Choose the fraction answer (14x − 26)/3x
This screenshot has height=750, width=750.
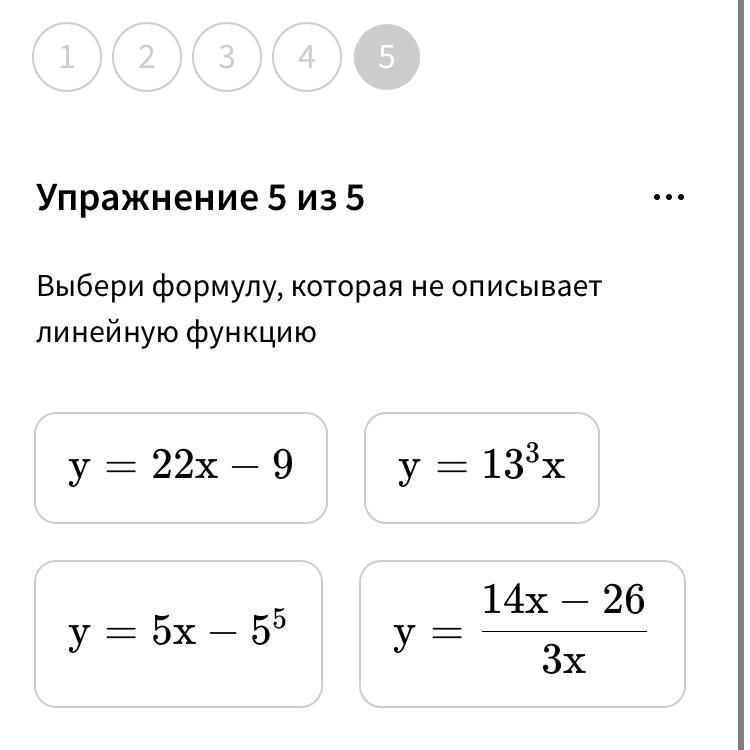(x=522, y=634)
